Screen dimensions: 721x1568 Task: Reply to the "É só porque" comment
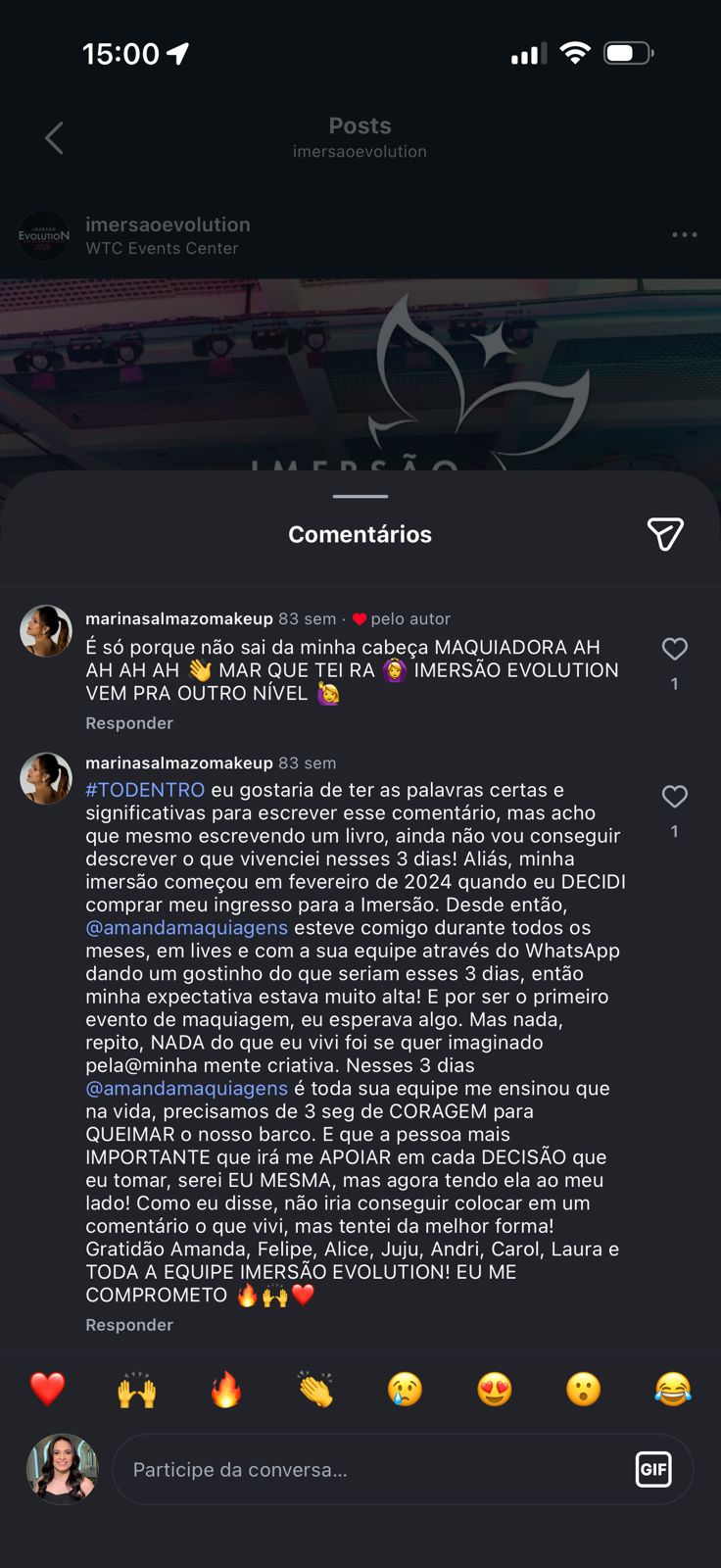click(129, 723)
